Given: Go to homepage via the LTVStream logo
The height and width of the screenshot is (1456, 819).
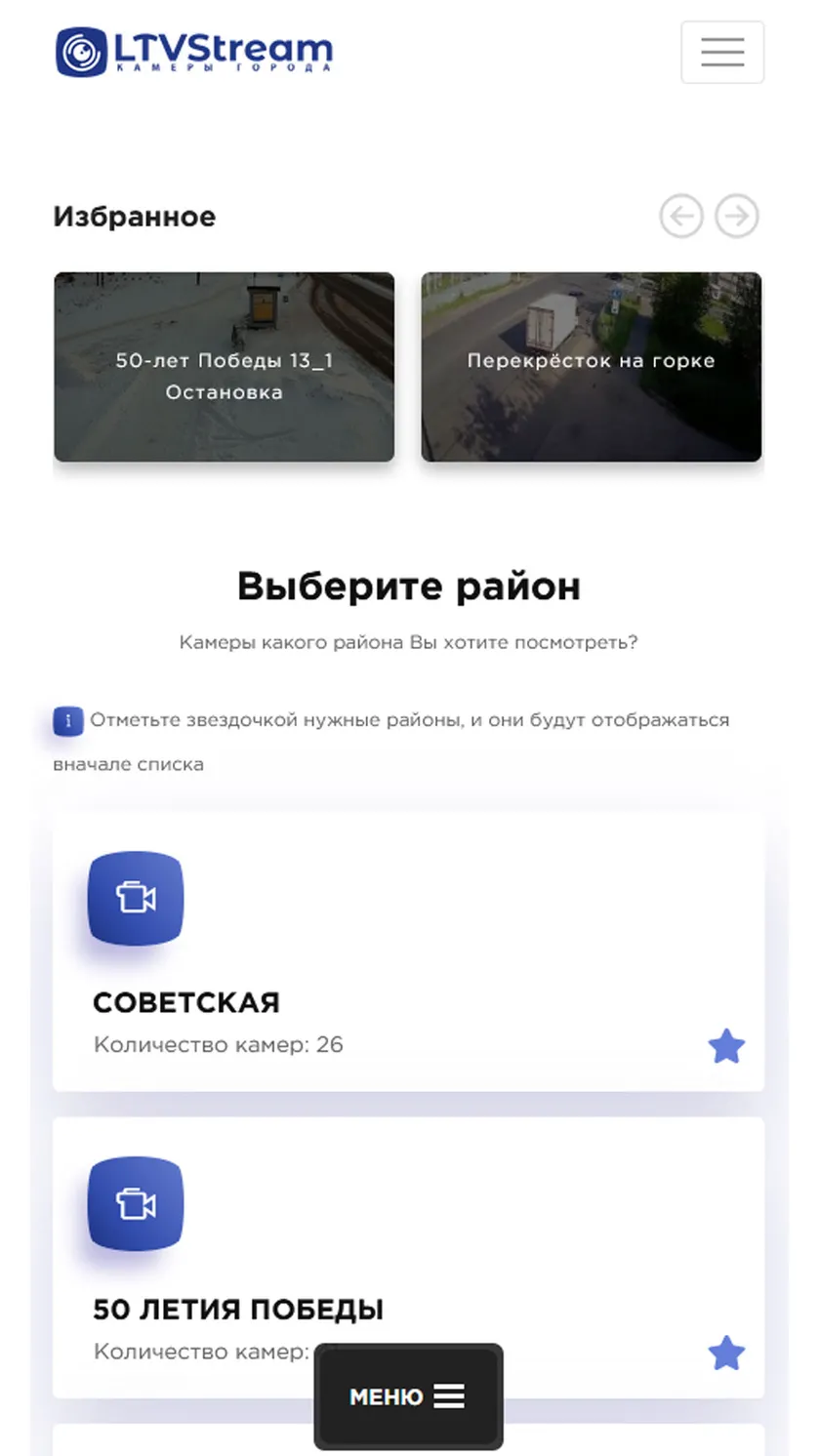Looking at the screenshot, I should 194,51.
